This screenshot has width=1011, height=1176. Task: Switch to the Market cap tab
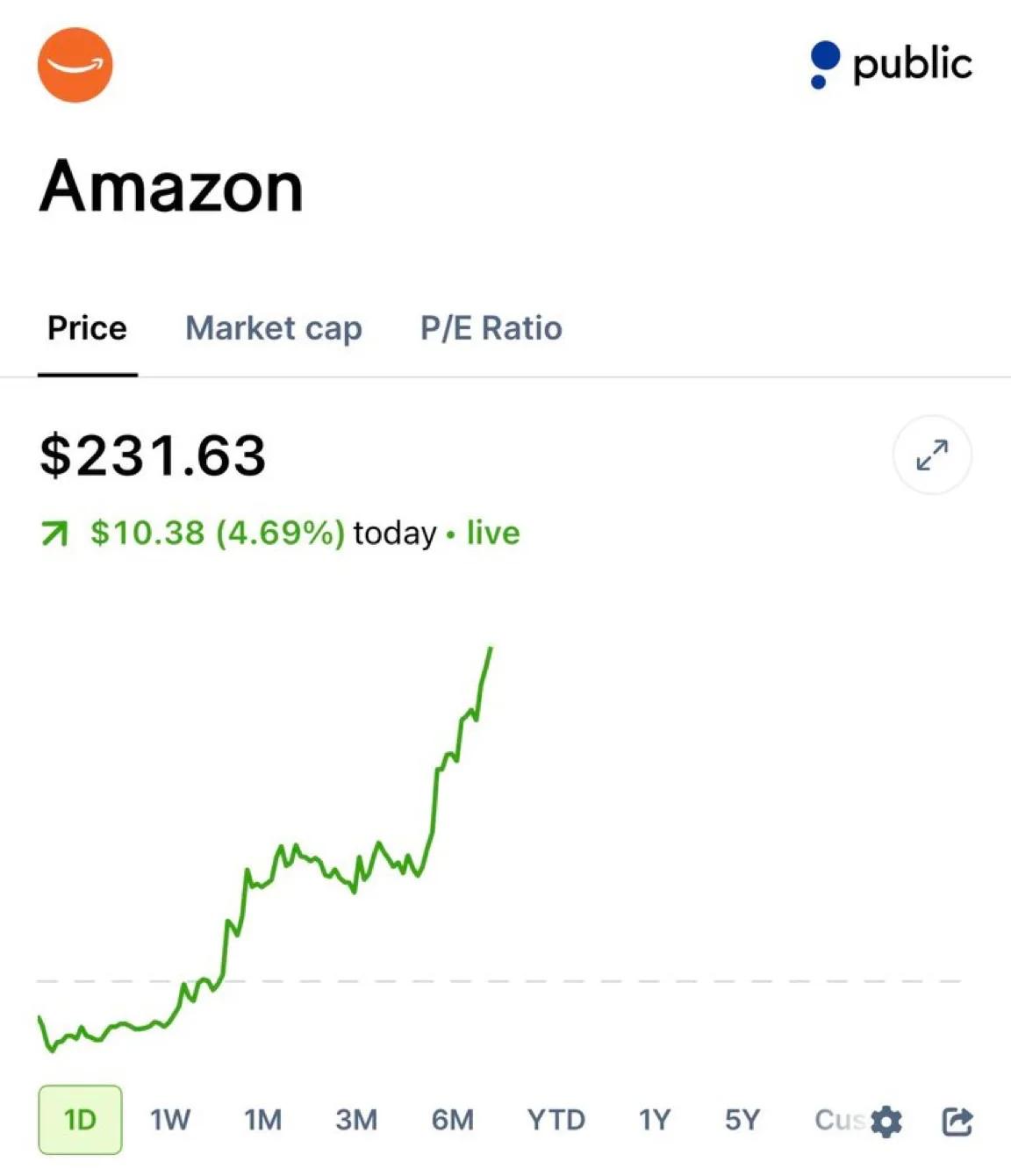click(274, 329)
